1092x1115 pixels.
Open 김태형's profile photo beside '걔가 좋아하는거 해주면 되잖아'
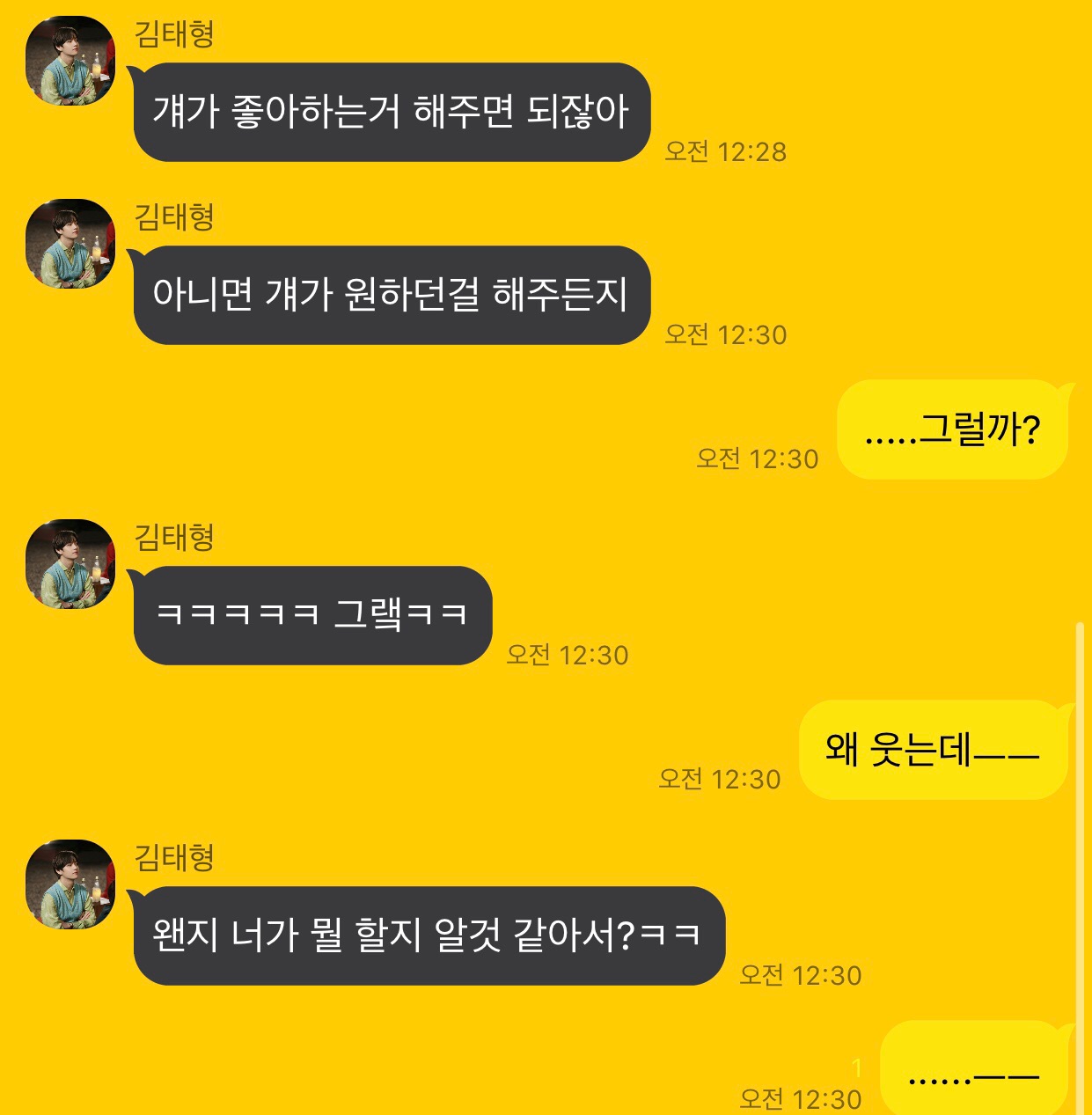pyautogui.click(x=70, y=61)
